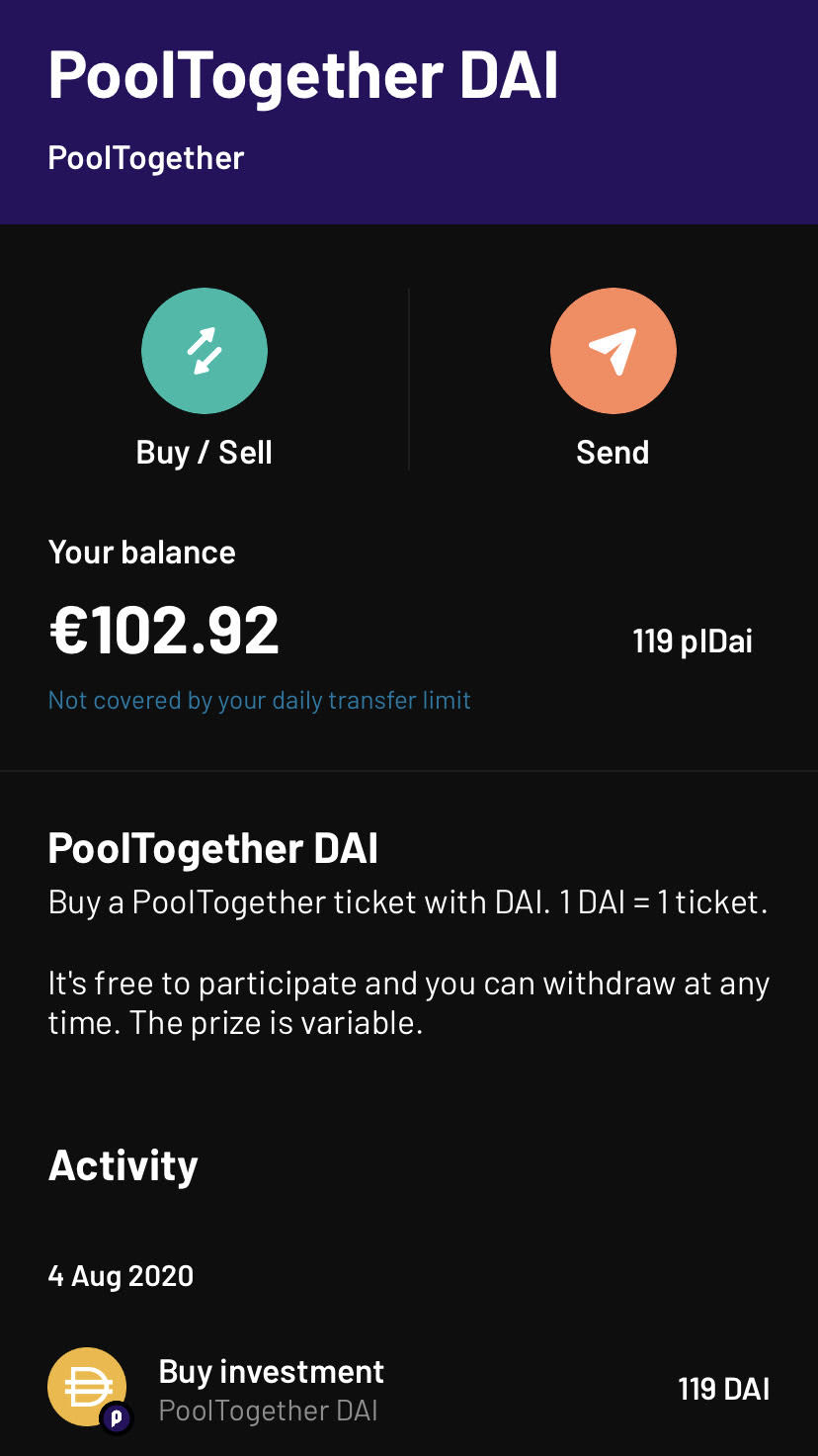The height and width of the screenshot is (1456, 818).
Task: Tap the daily transfer limit notice
Action: [x=259, y=700]
